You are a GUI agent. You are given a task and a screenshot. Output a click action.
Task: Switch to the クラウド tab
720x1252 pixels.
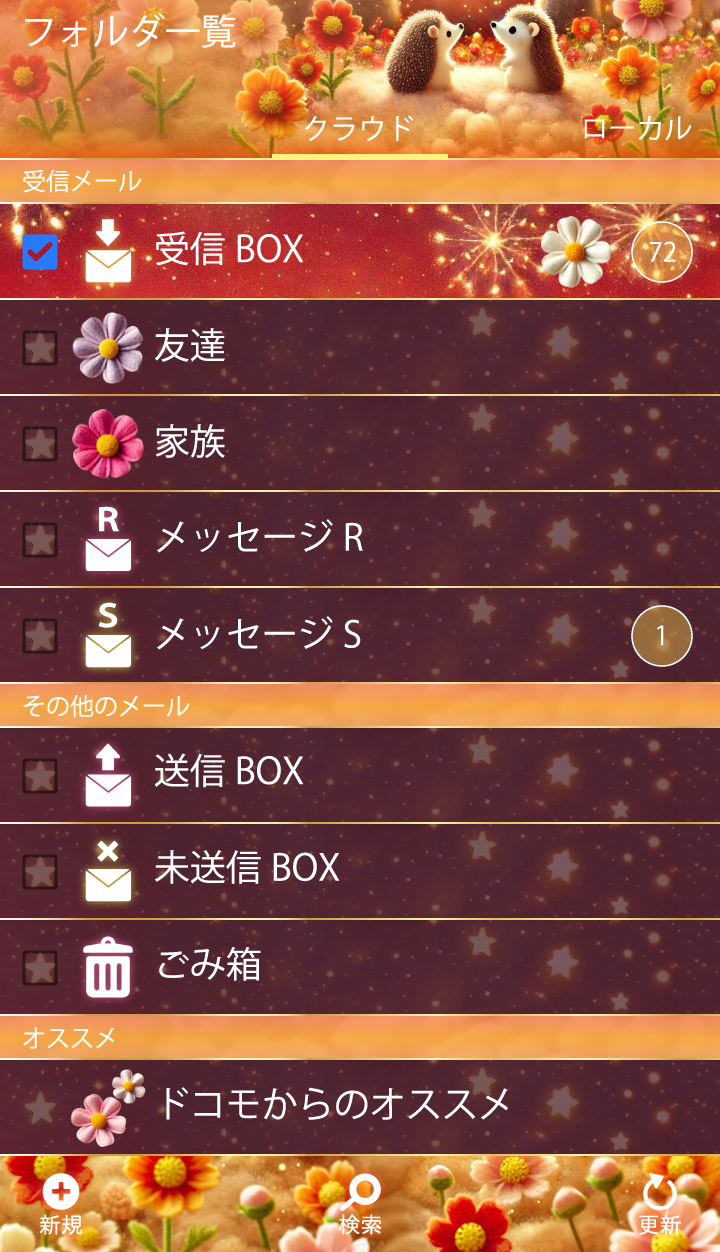[x=358, y=128]
